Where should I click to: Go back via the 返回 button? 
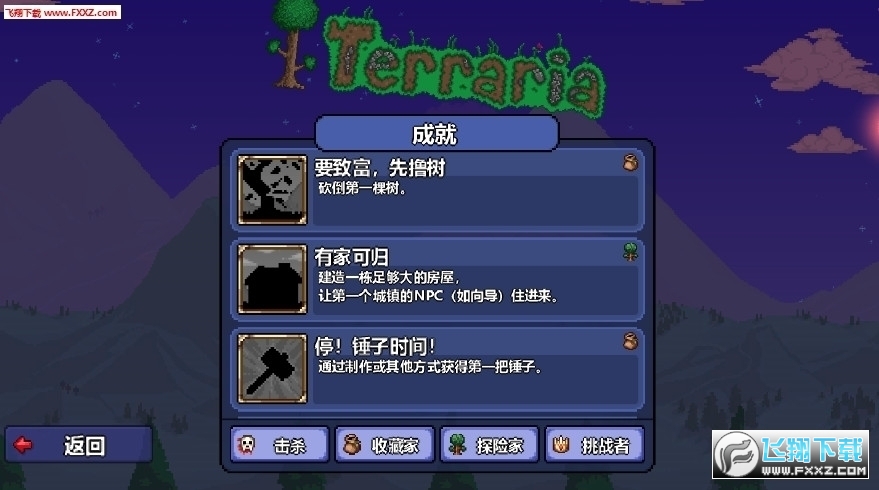(x=78, y=445)
